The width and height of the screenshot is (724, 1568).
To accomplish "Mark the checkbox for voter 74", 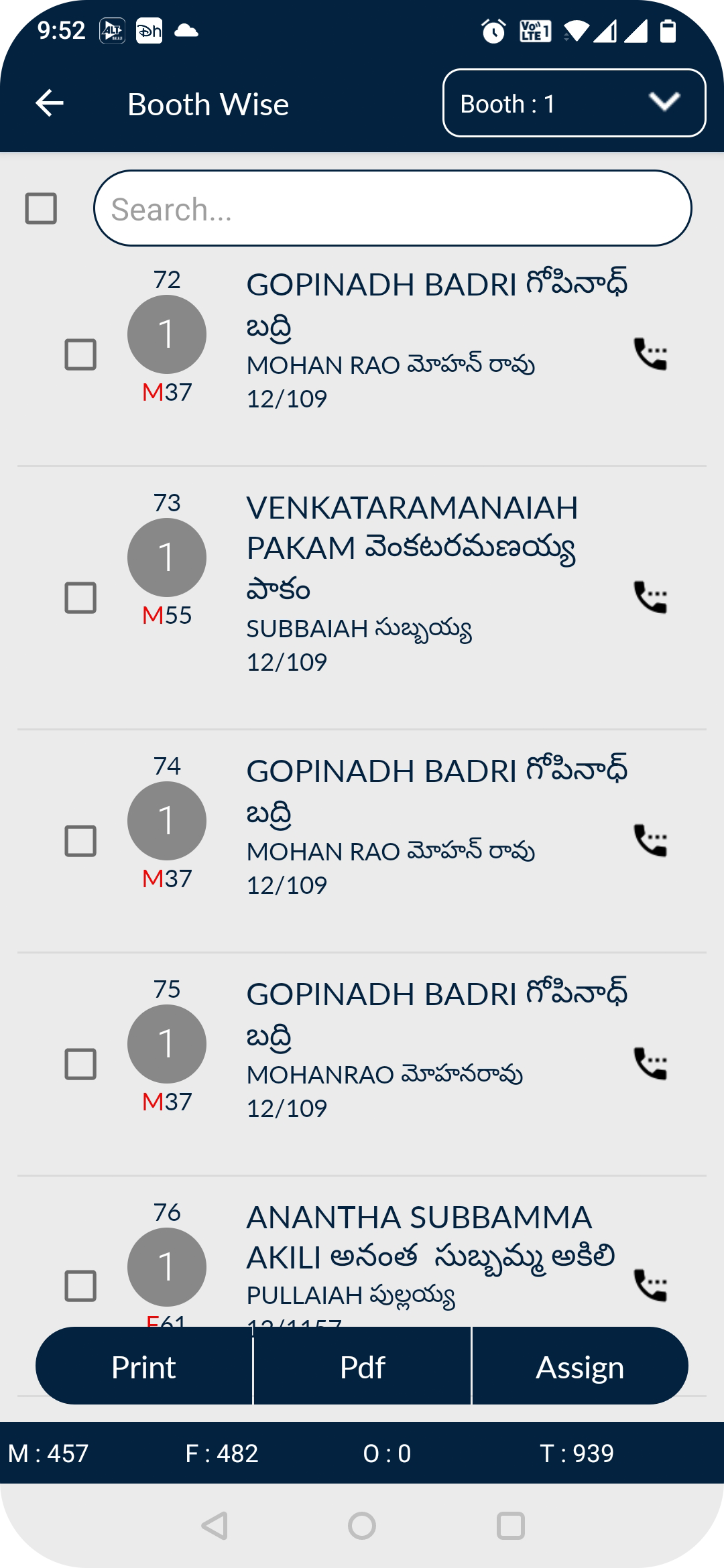I will (x=80, y=841).
